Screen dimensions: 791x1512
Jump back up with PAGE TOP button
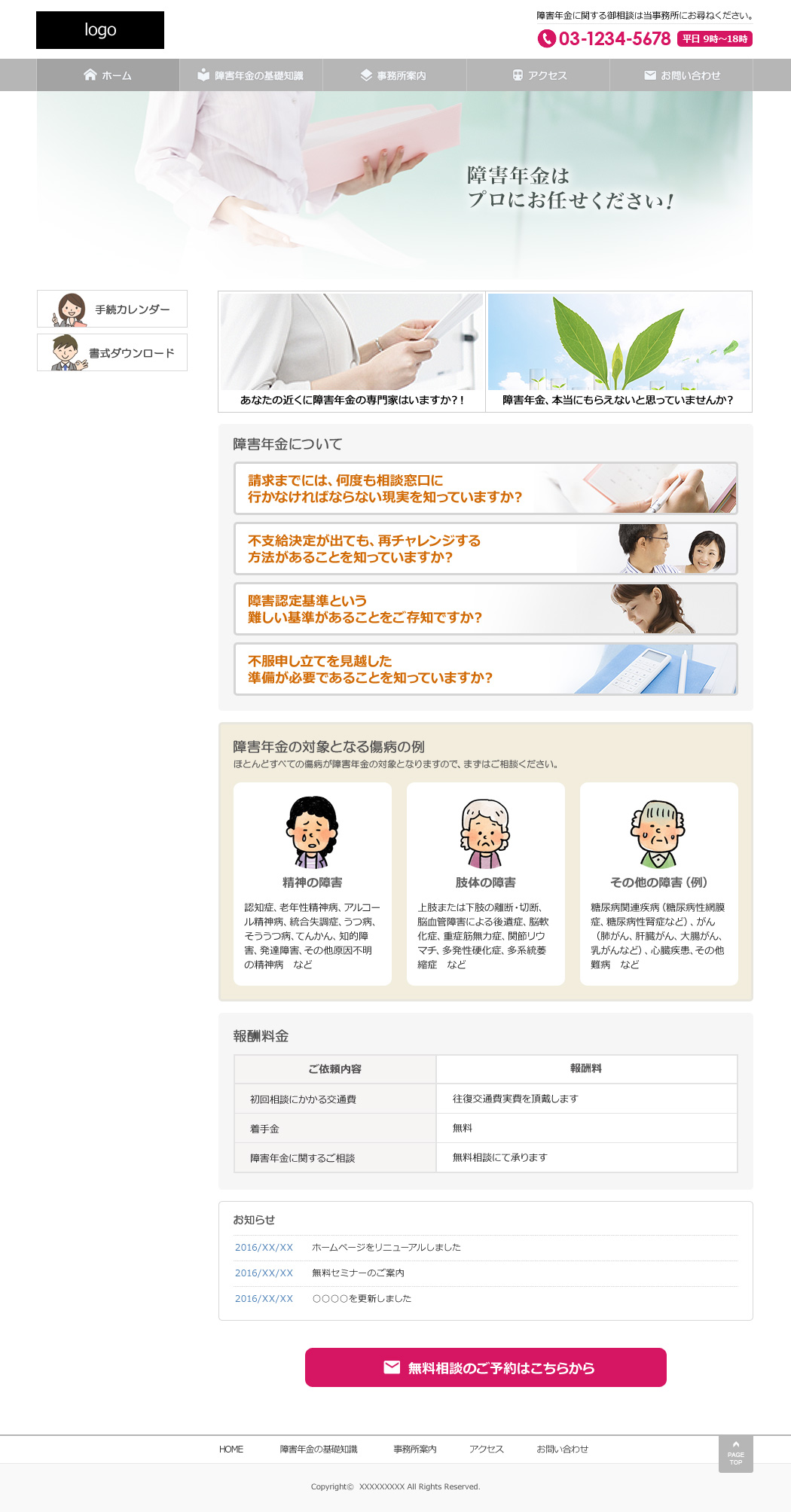(736, 1454)
